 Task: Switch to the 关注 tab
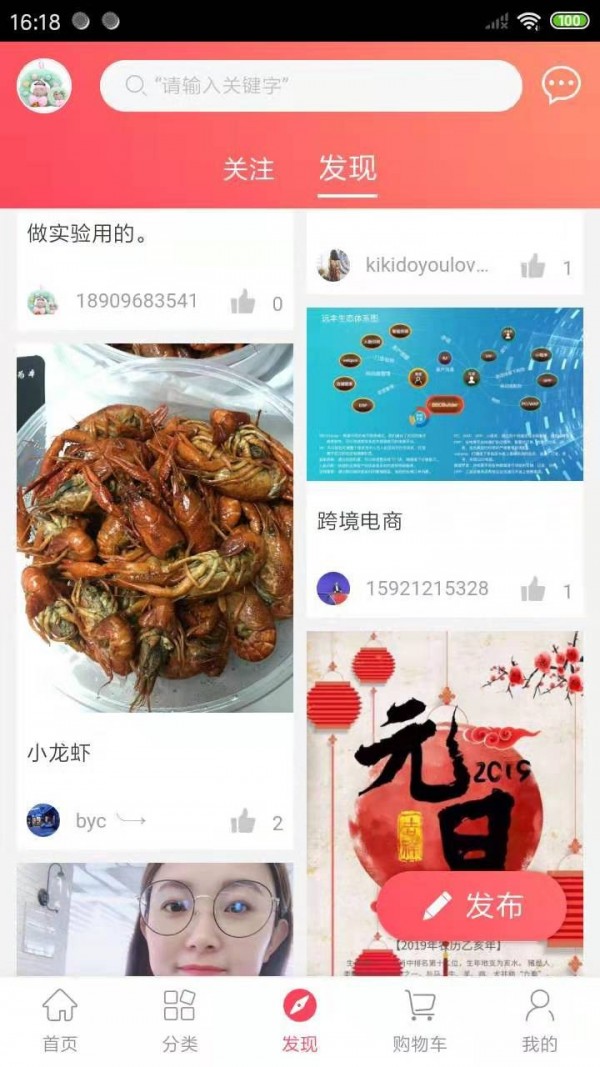(x=248, y=170)
